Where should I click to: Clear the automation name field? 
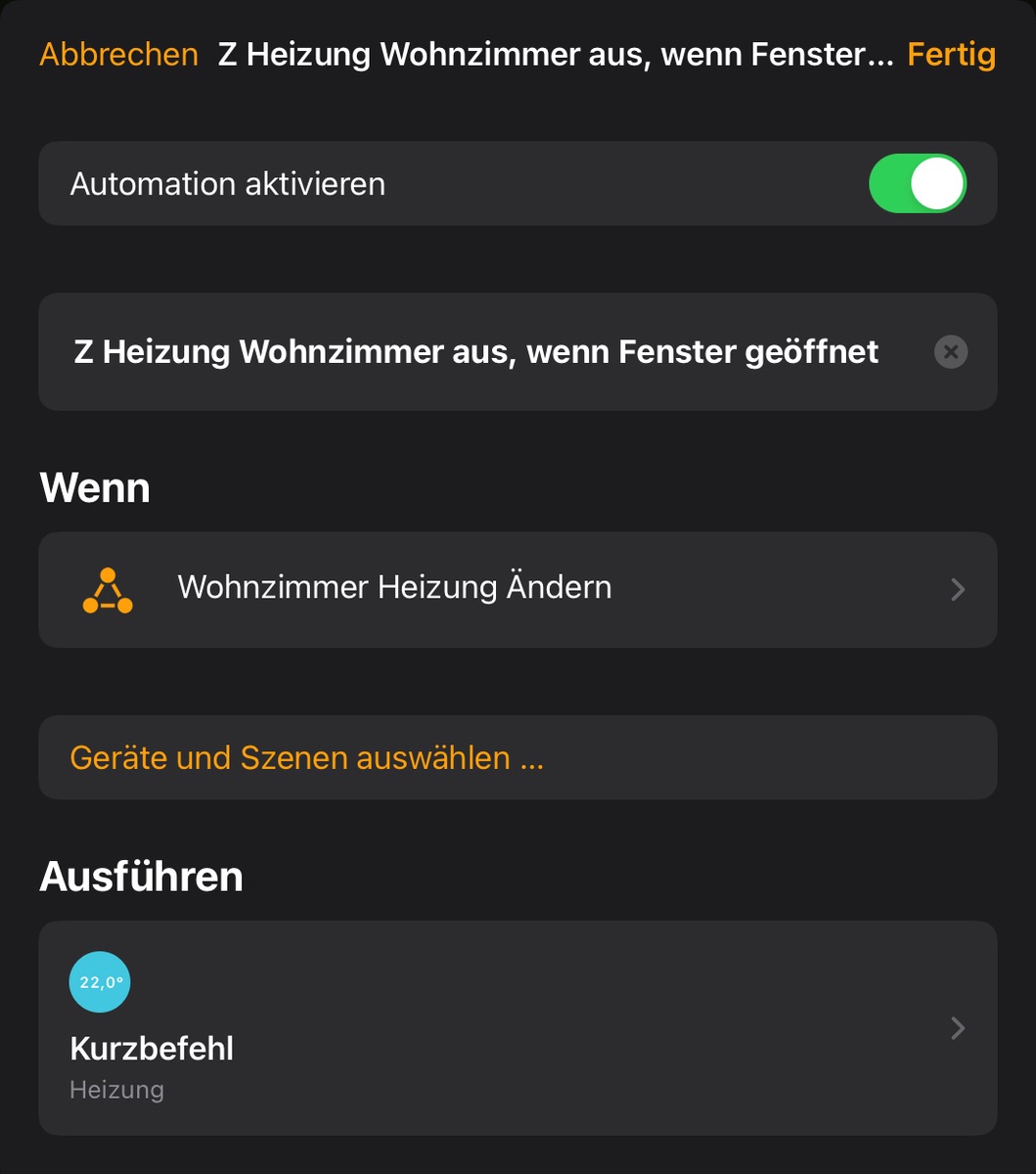950,351
